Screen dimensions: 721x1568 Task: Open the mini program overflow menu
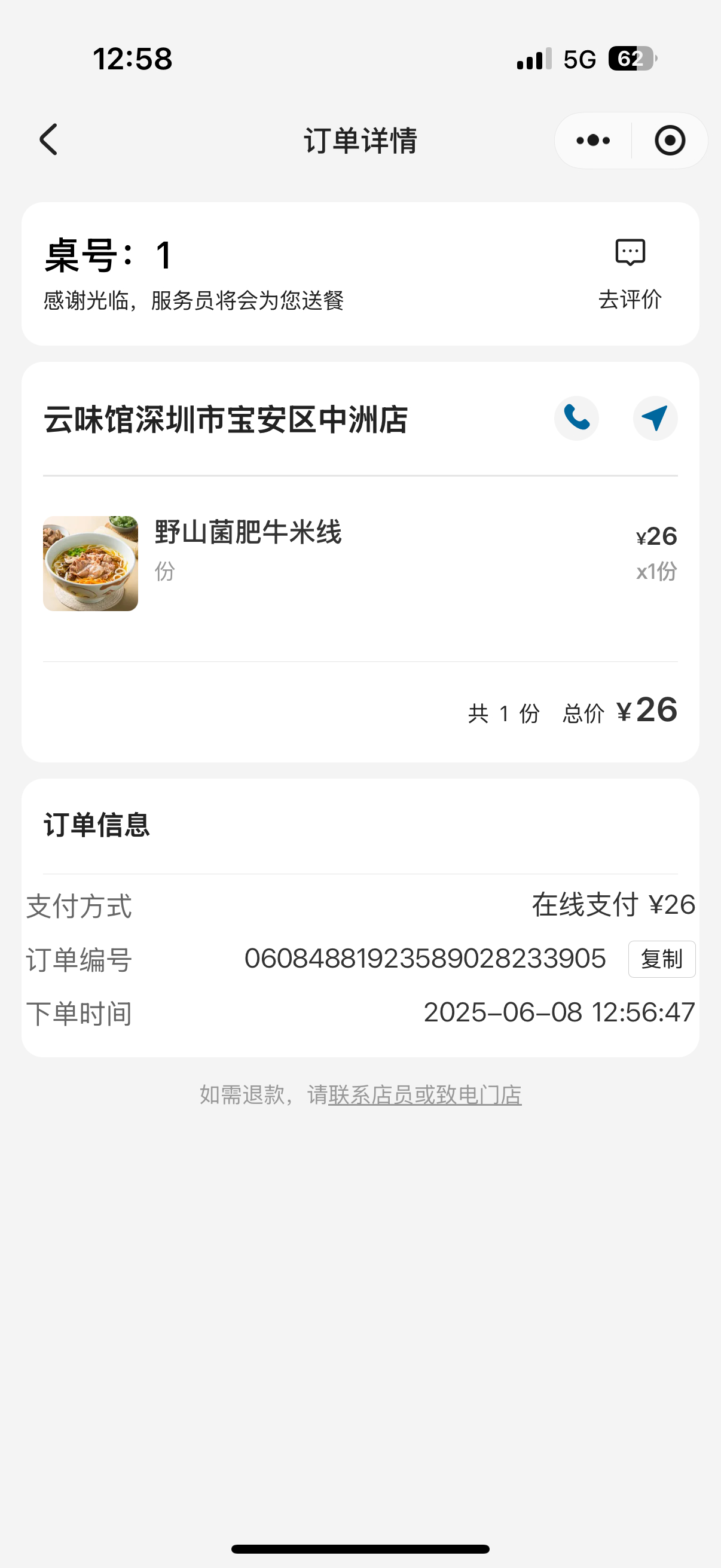pos(593,141)
